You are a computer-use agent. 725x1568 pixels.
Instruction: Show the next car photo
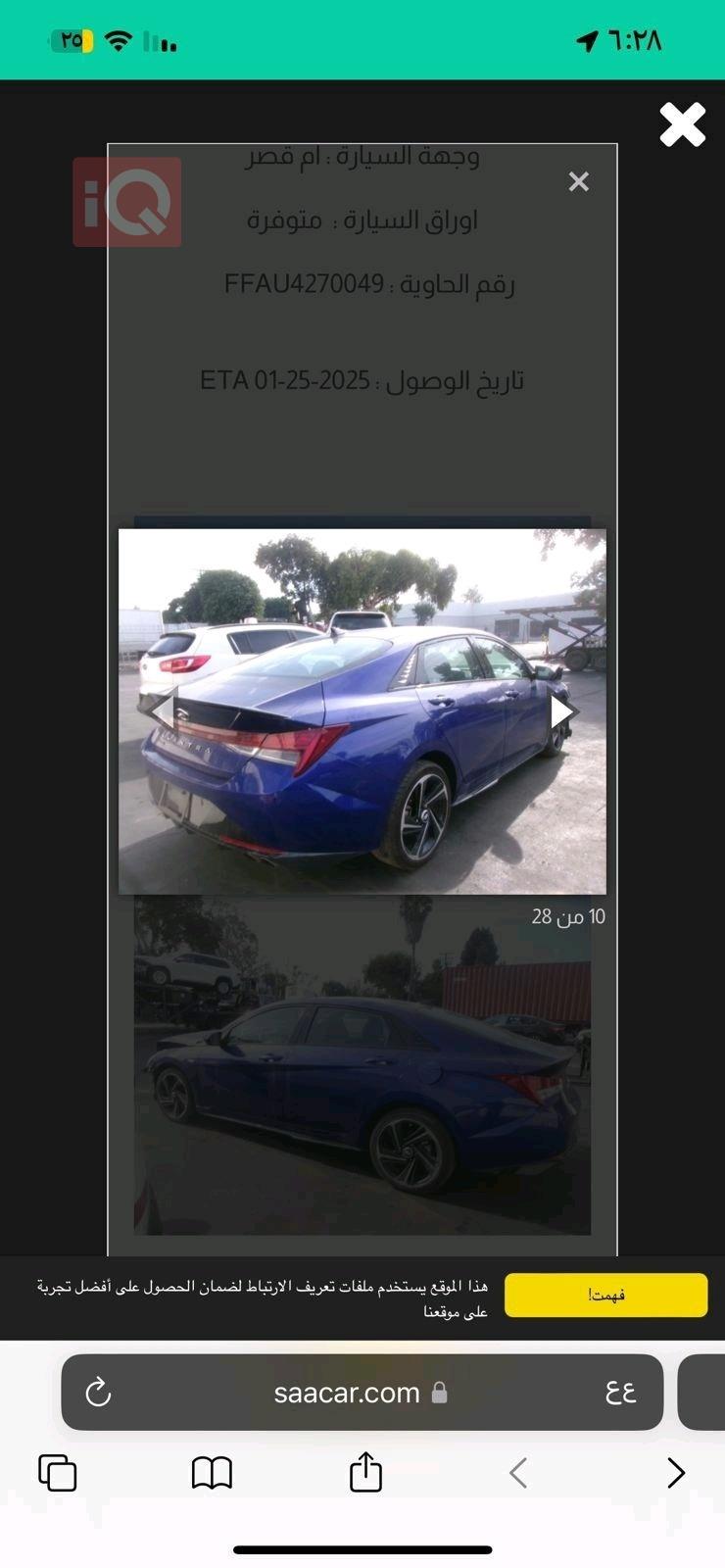point(561,711)
